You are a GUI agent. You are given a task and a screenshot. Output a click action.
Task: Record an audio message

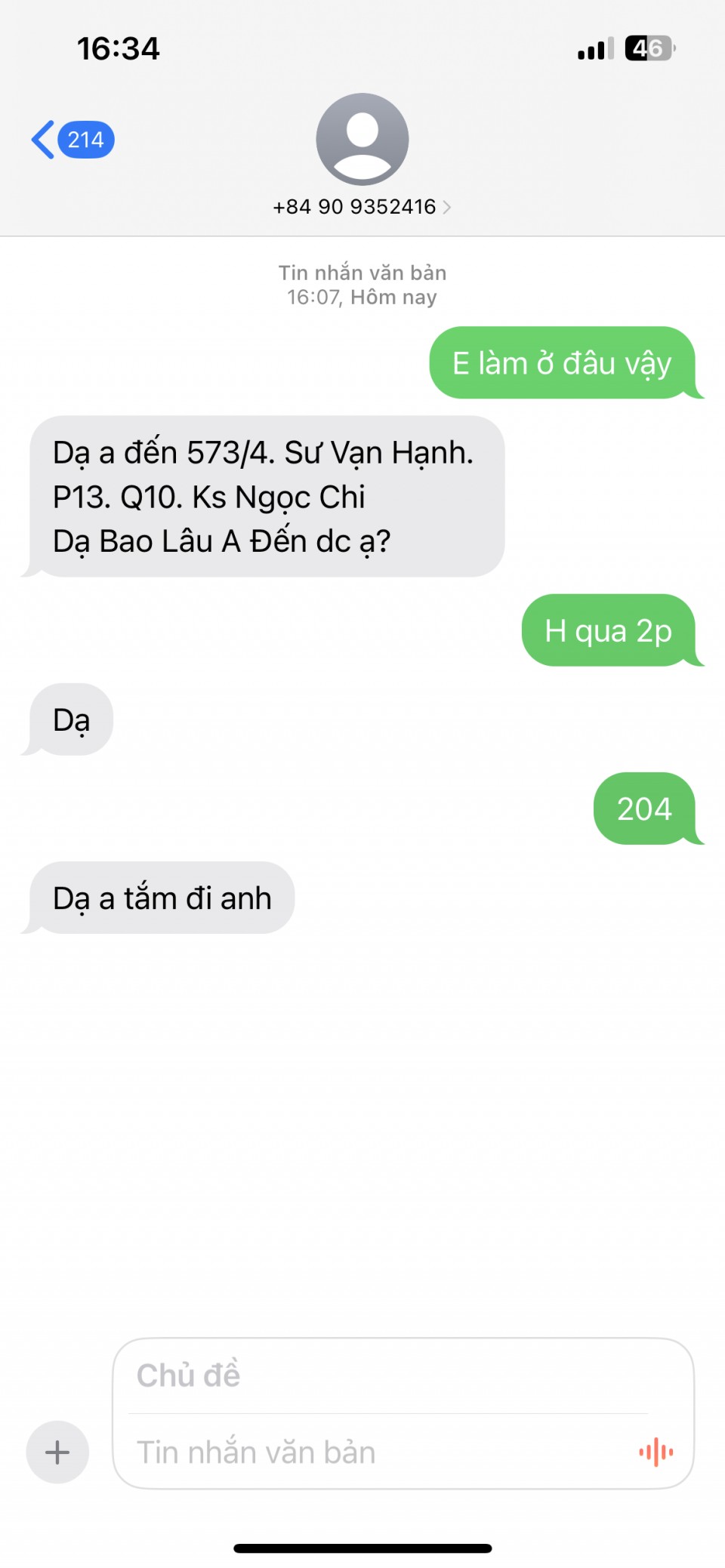(x=656, y=1452)
